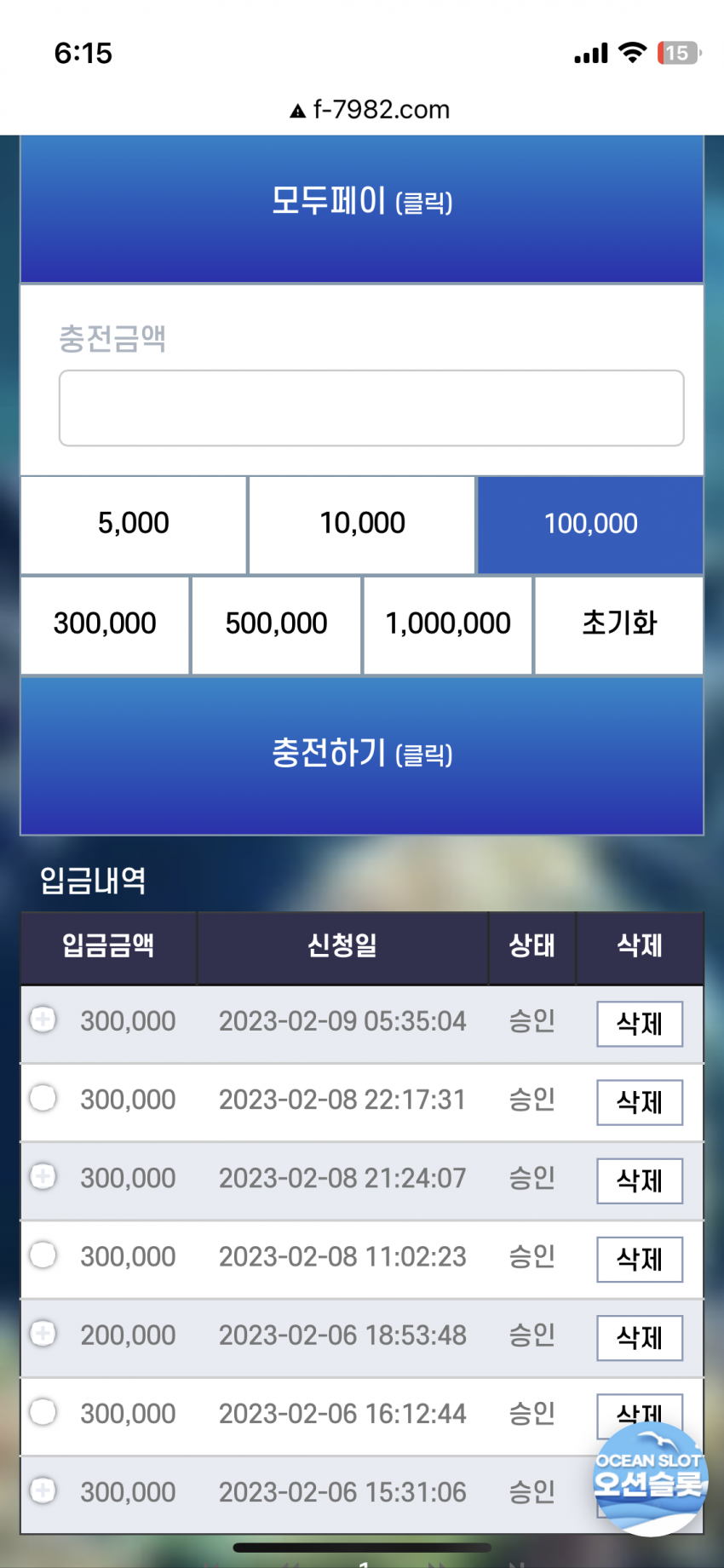This screenshot has height=1568, width=724.
Task: Select the 5,000 amount button
Action: 134,524
